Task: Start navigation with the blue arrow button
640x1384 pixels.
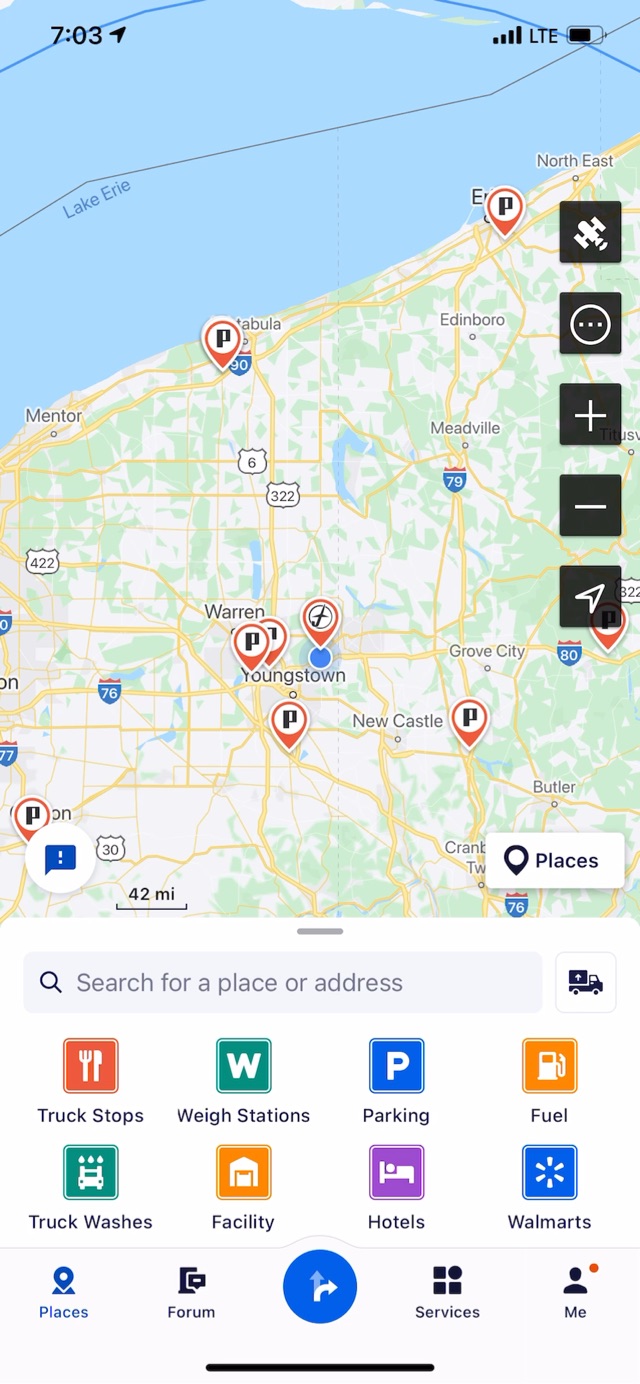Action: pyautogui.click(x=320, y=1287)
